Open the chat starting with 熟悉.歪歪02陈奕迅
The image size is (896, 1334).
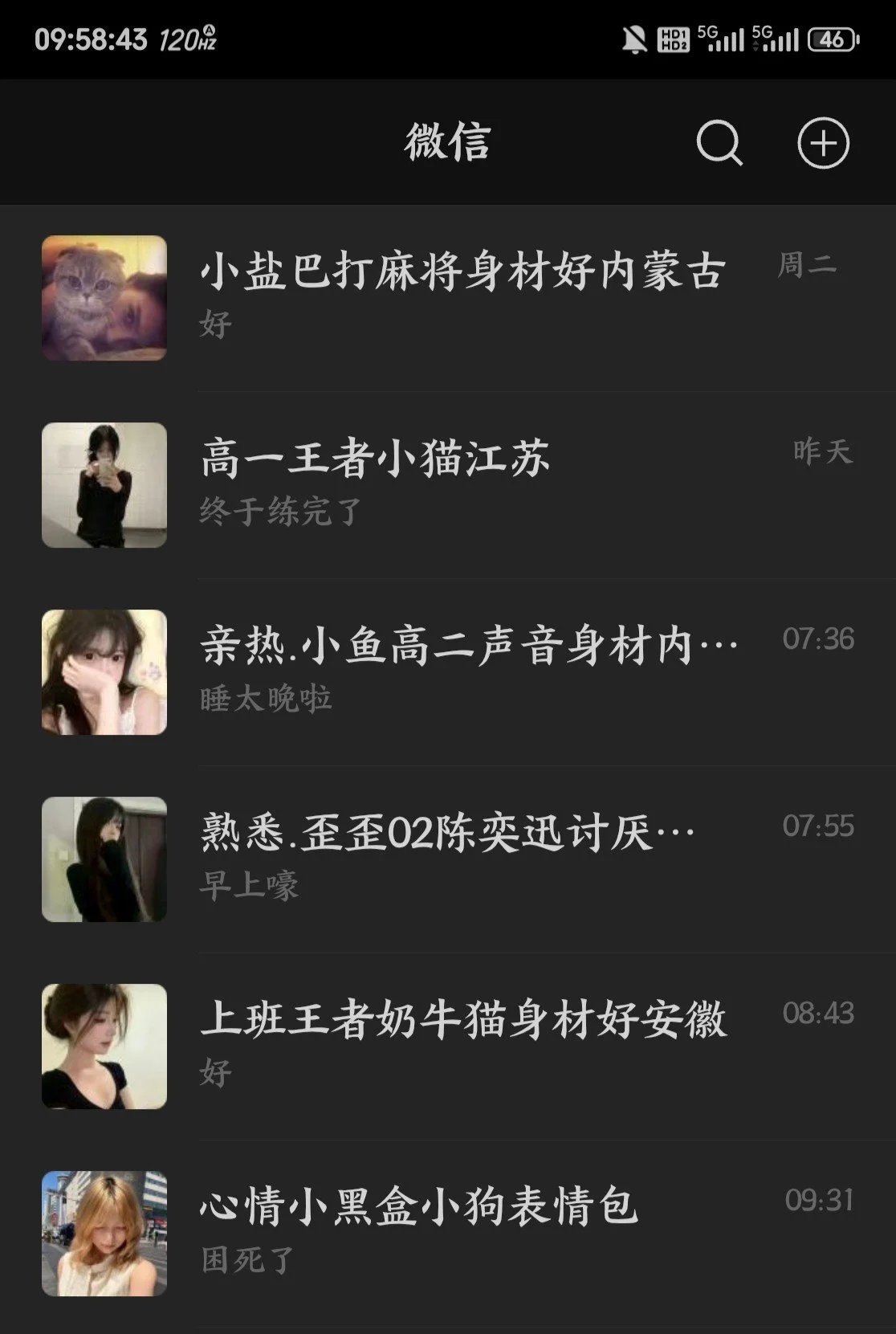(462, 859)
